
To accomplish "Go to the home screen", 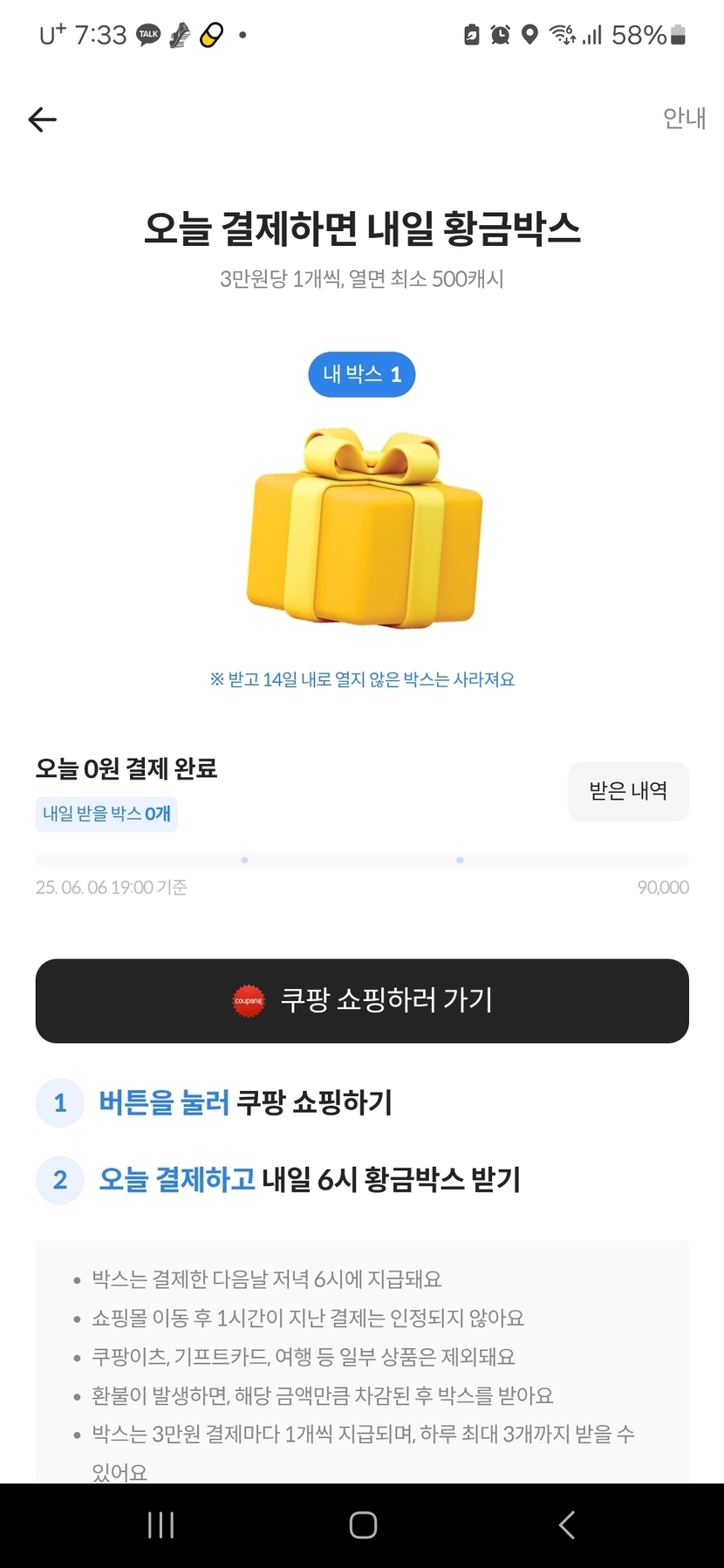I will pyautogui.click(x=363, y=1524).
